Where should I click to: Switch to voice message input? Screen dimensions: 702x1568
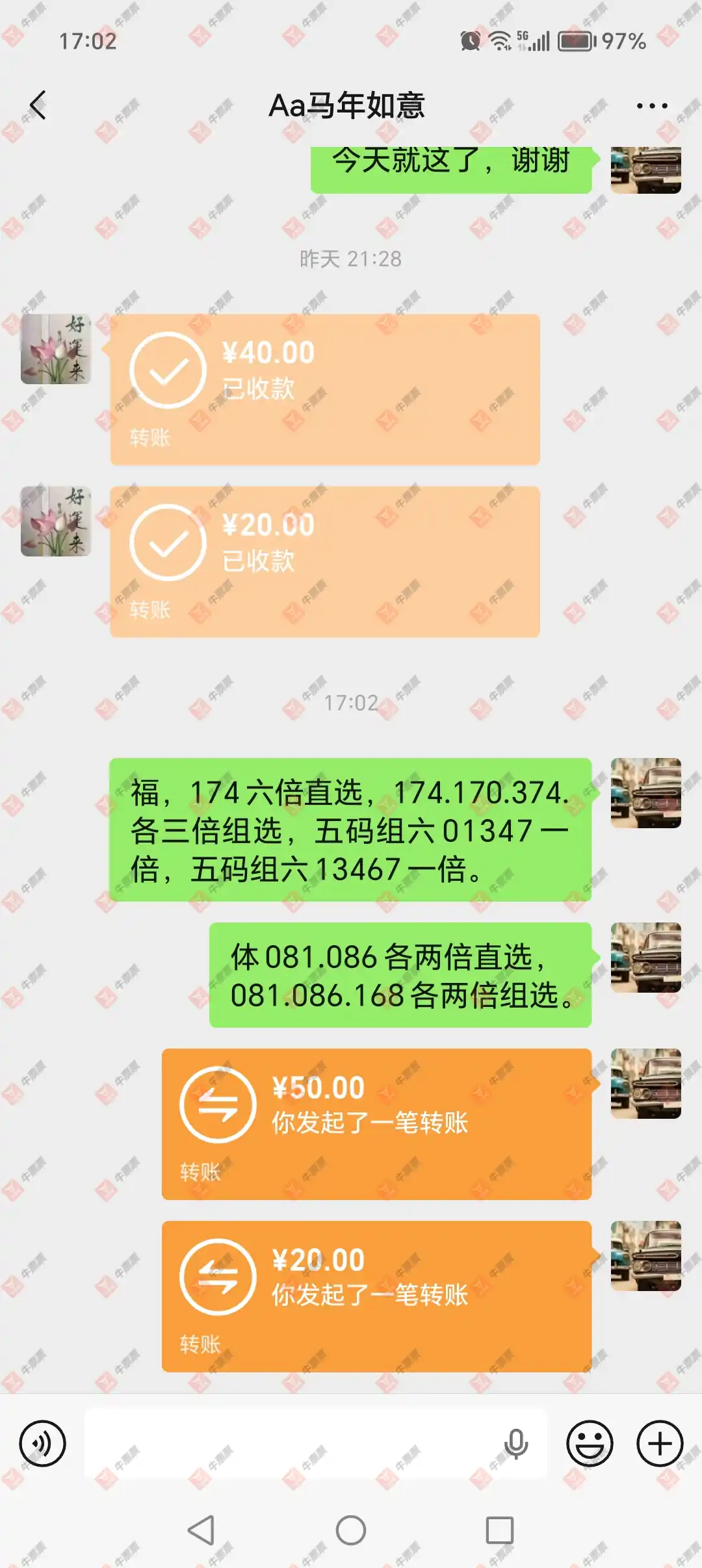pos(43,1444)
